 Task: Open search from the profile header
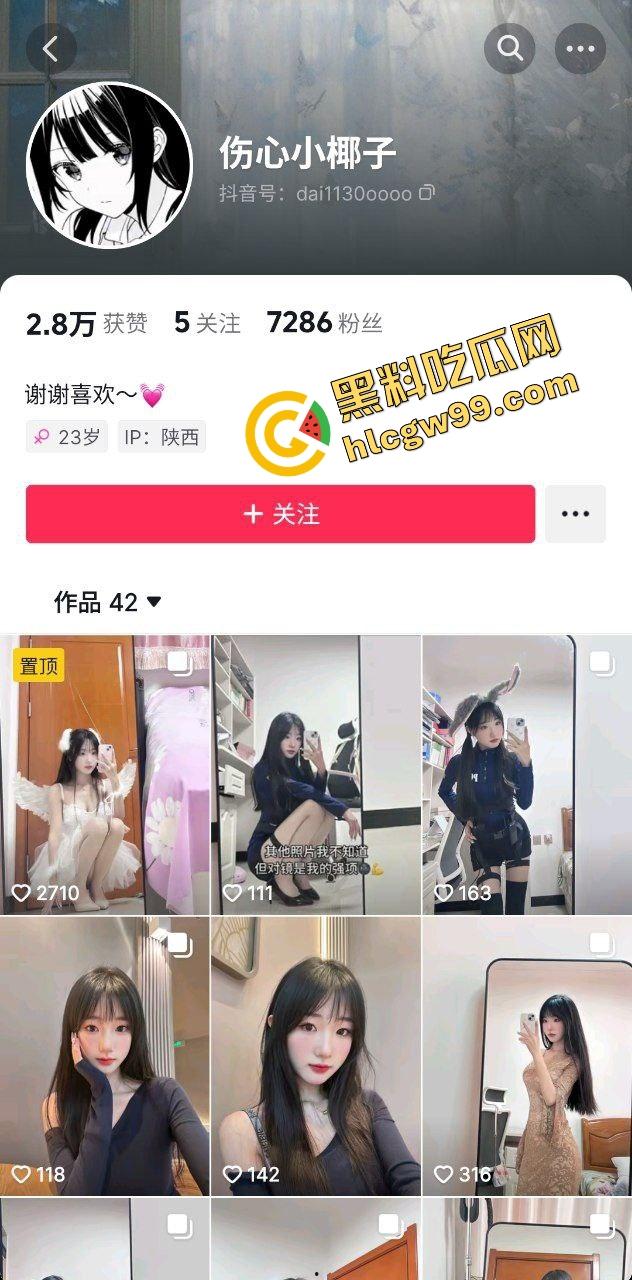(x=510, y=48)
